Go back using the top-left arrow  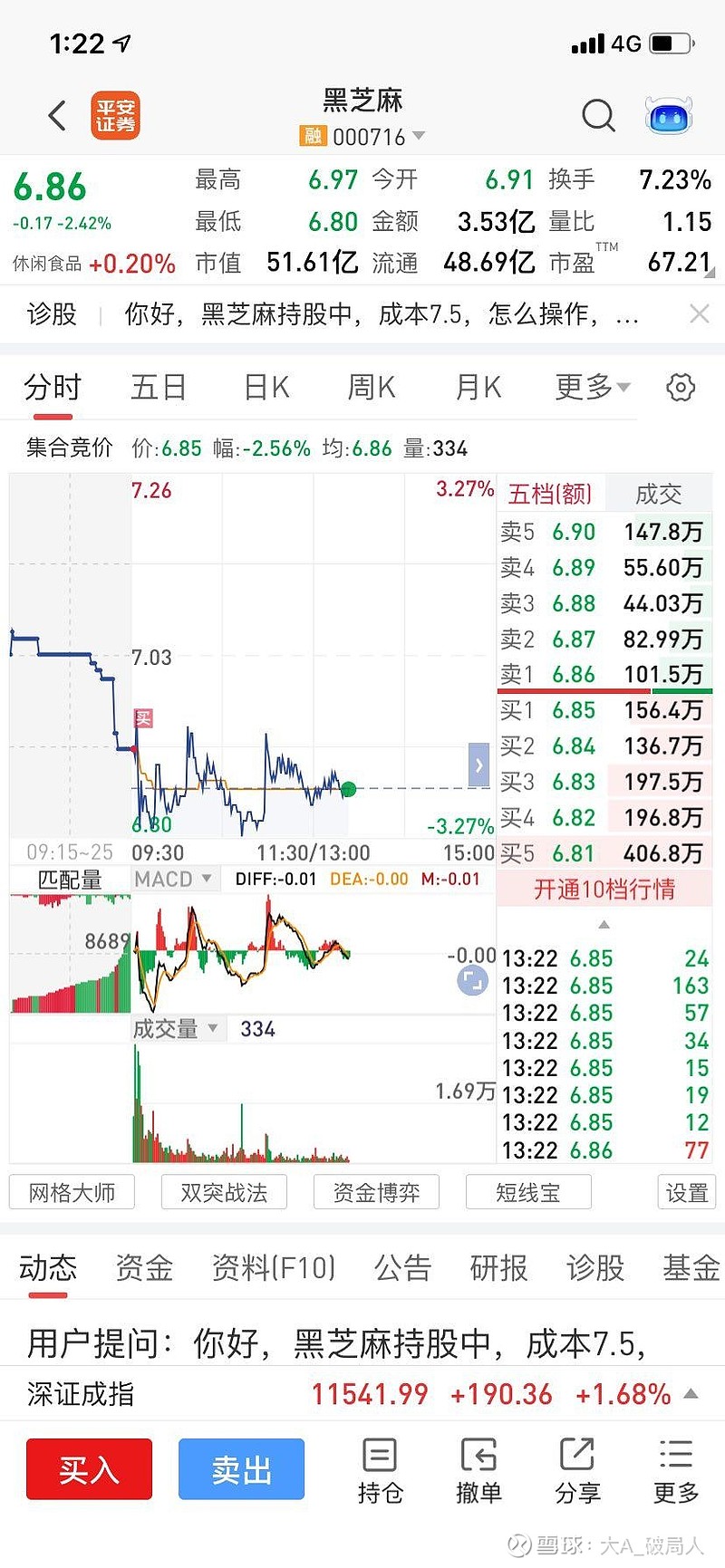pyautogui.click(x=57, y=115)
